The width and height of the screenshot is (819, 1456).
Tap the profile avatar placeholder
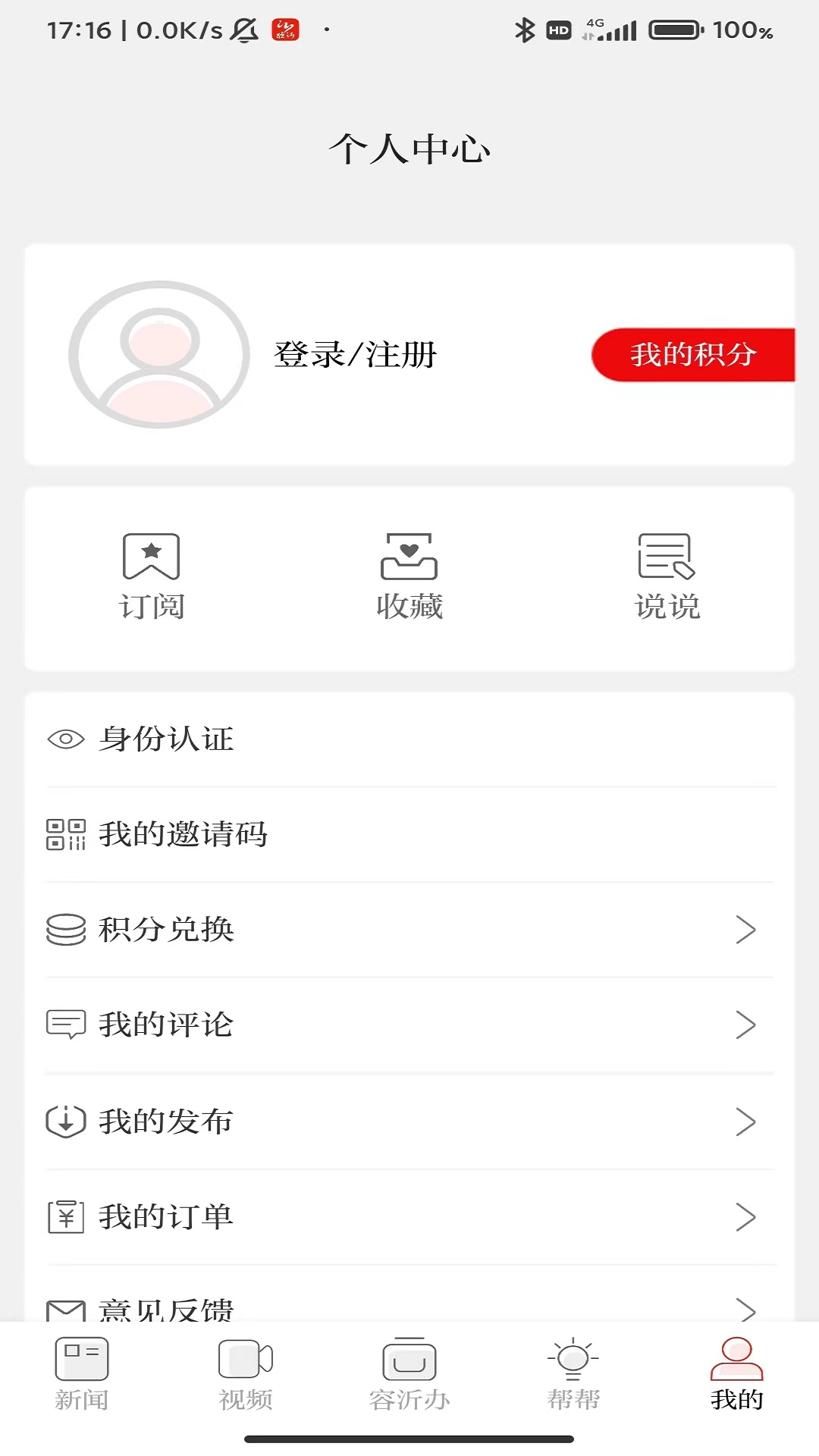click(x=159, y=355)
